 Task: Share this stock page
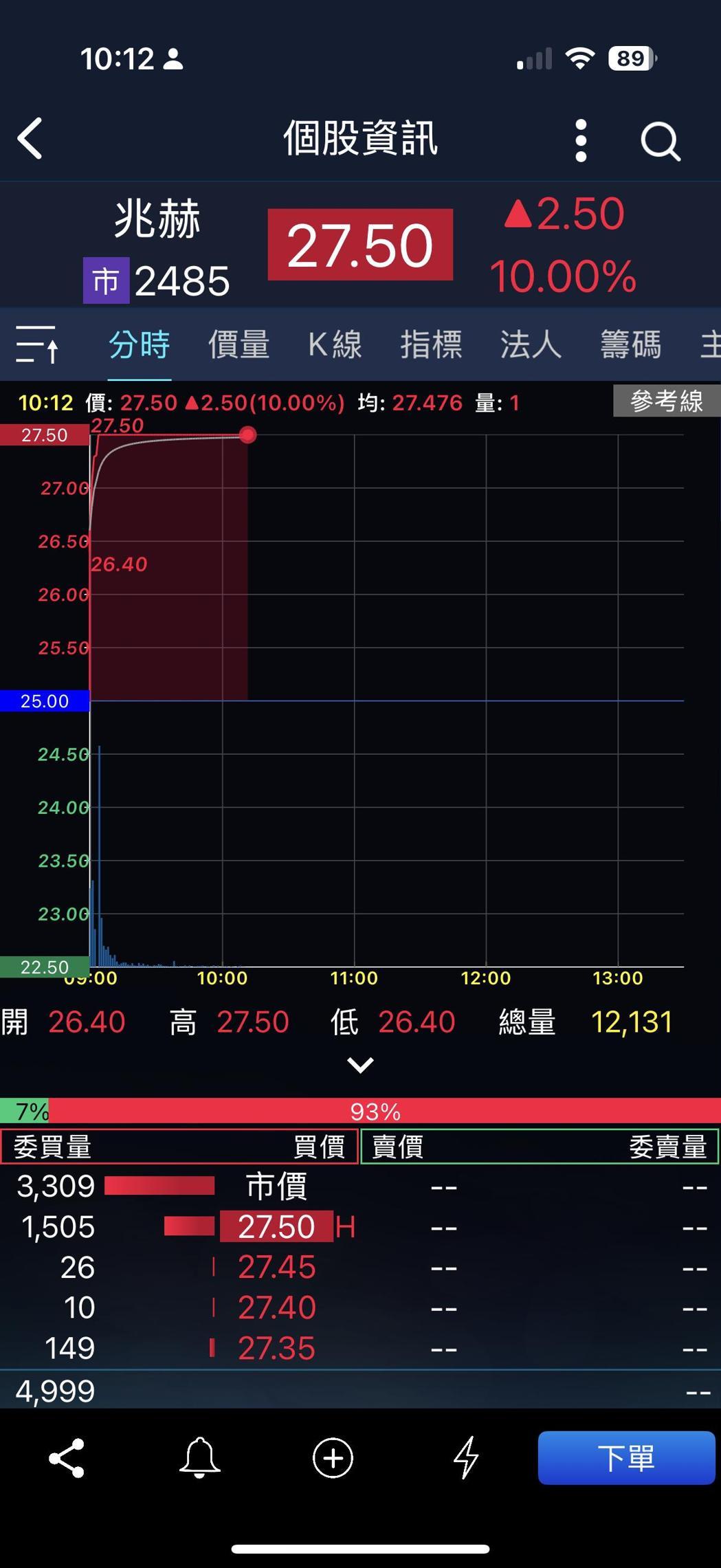click(x=67, y=1458)
